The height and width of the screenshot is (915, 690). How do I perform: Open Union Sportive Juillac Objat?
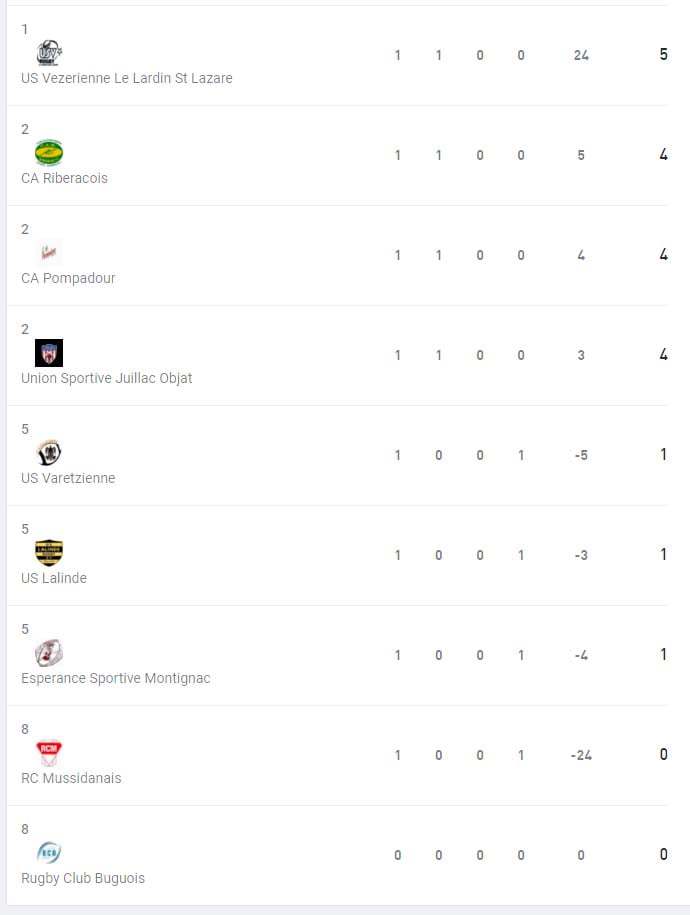[106, 378]
